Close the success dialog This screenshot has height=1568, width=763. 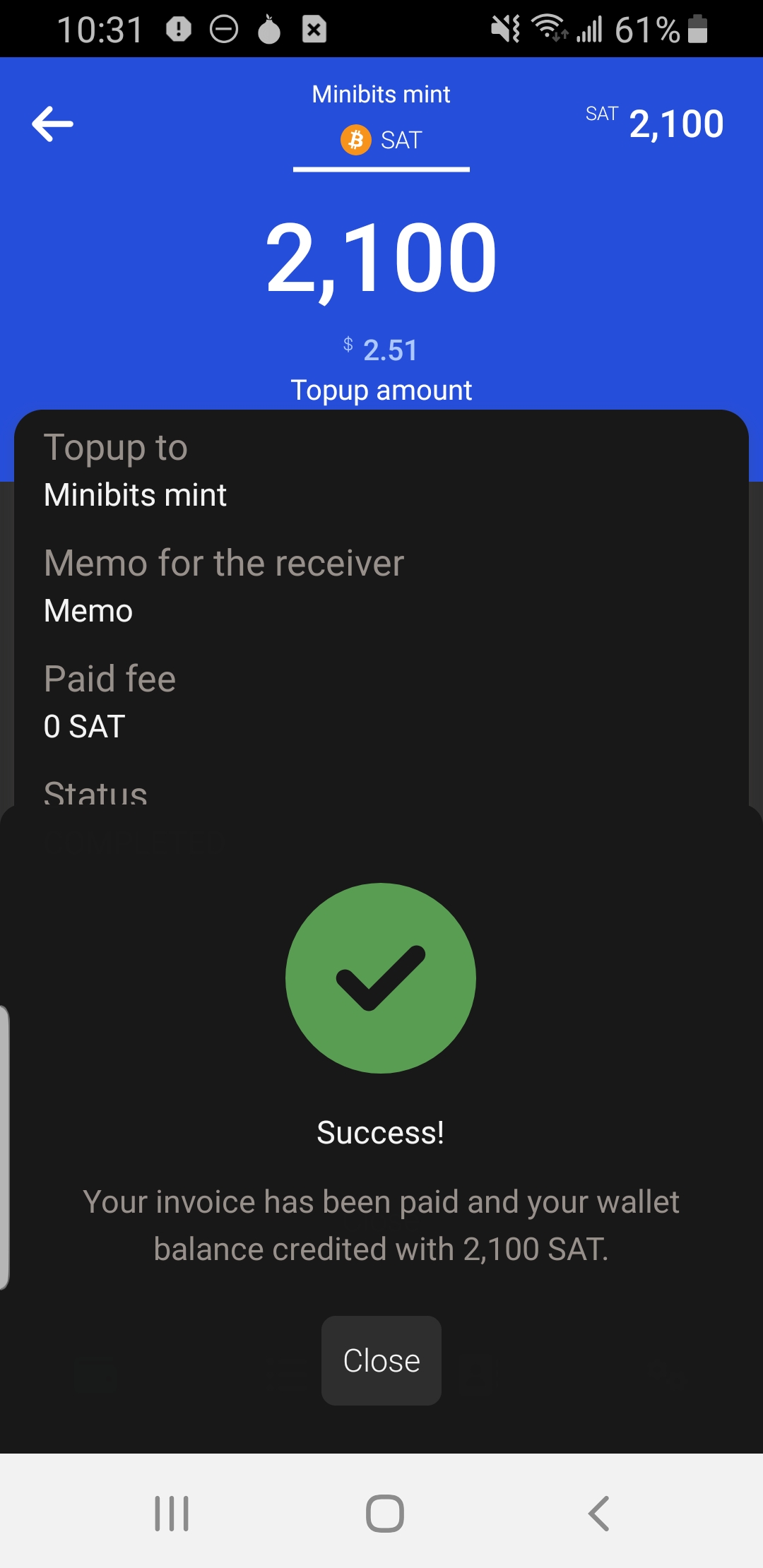point(381,1360)
